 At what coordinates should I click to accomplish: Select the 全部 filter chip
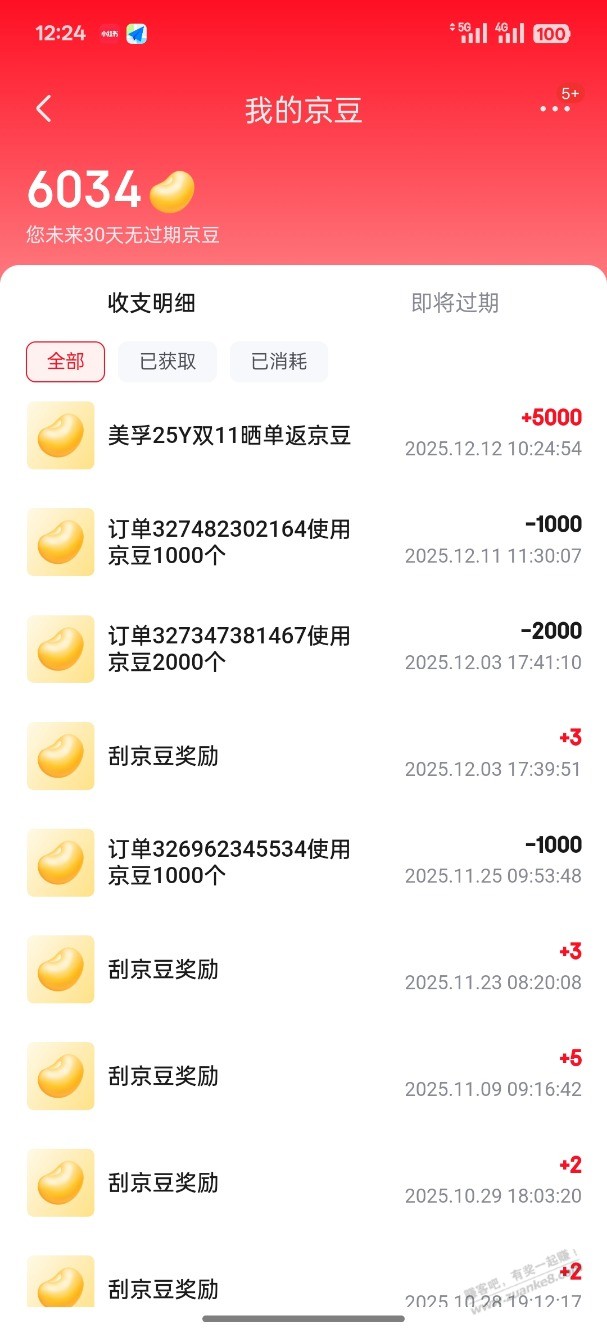65,362
